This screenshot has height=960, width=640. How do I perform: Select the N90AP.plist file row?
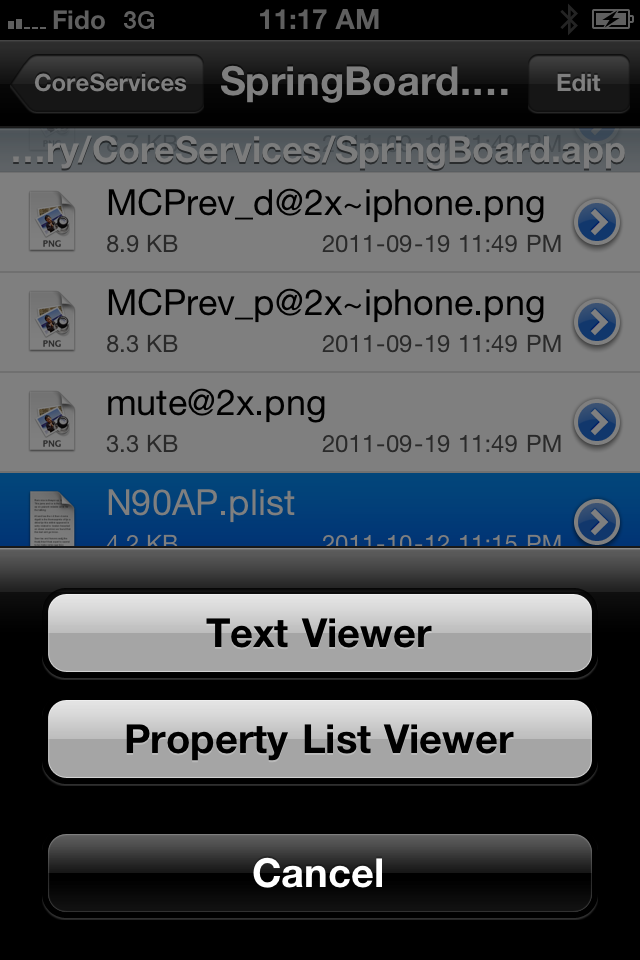(x=300, y=512)
